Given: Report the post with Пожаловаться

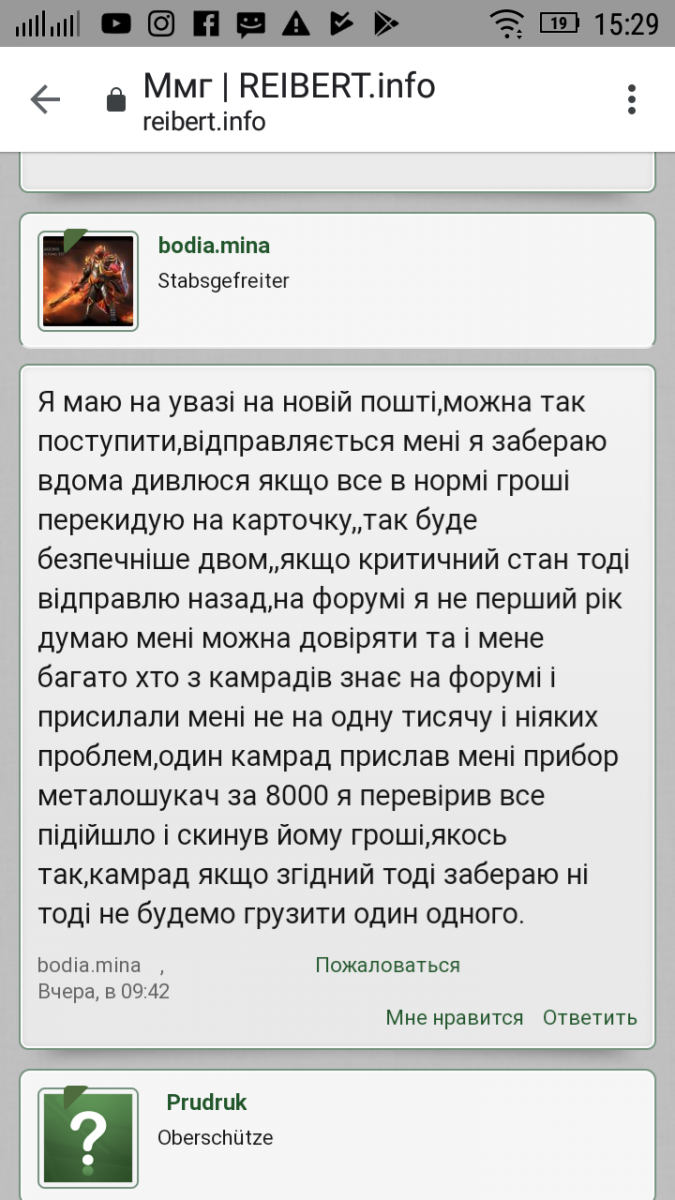Looking at the screenshot, I should pyautogui.click(x=388, y=965).
